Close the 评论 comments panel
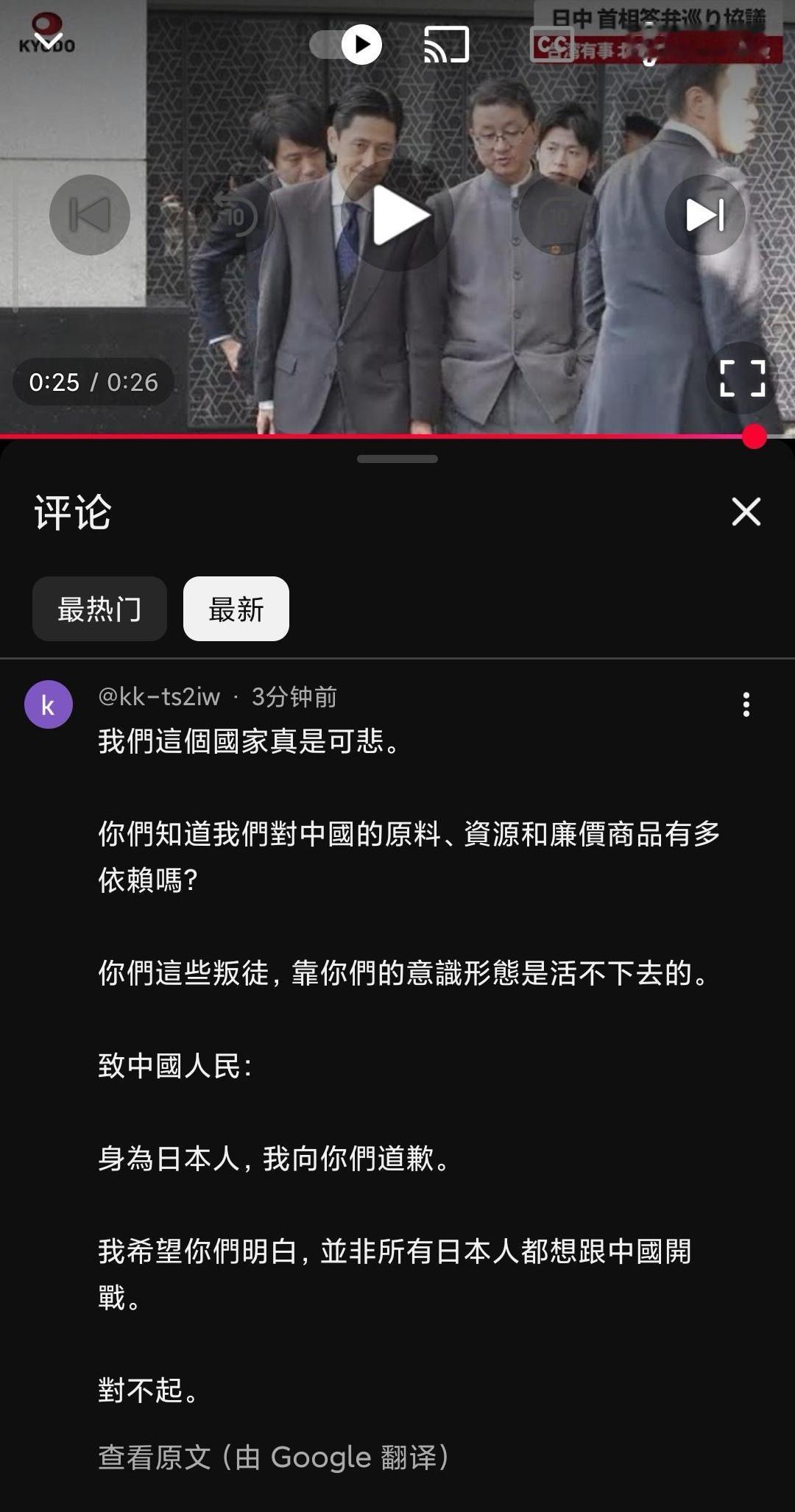Image resolution: width=795 pixels, height=1512 pixels. pyautogui.click(x=746, y=512)
